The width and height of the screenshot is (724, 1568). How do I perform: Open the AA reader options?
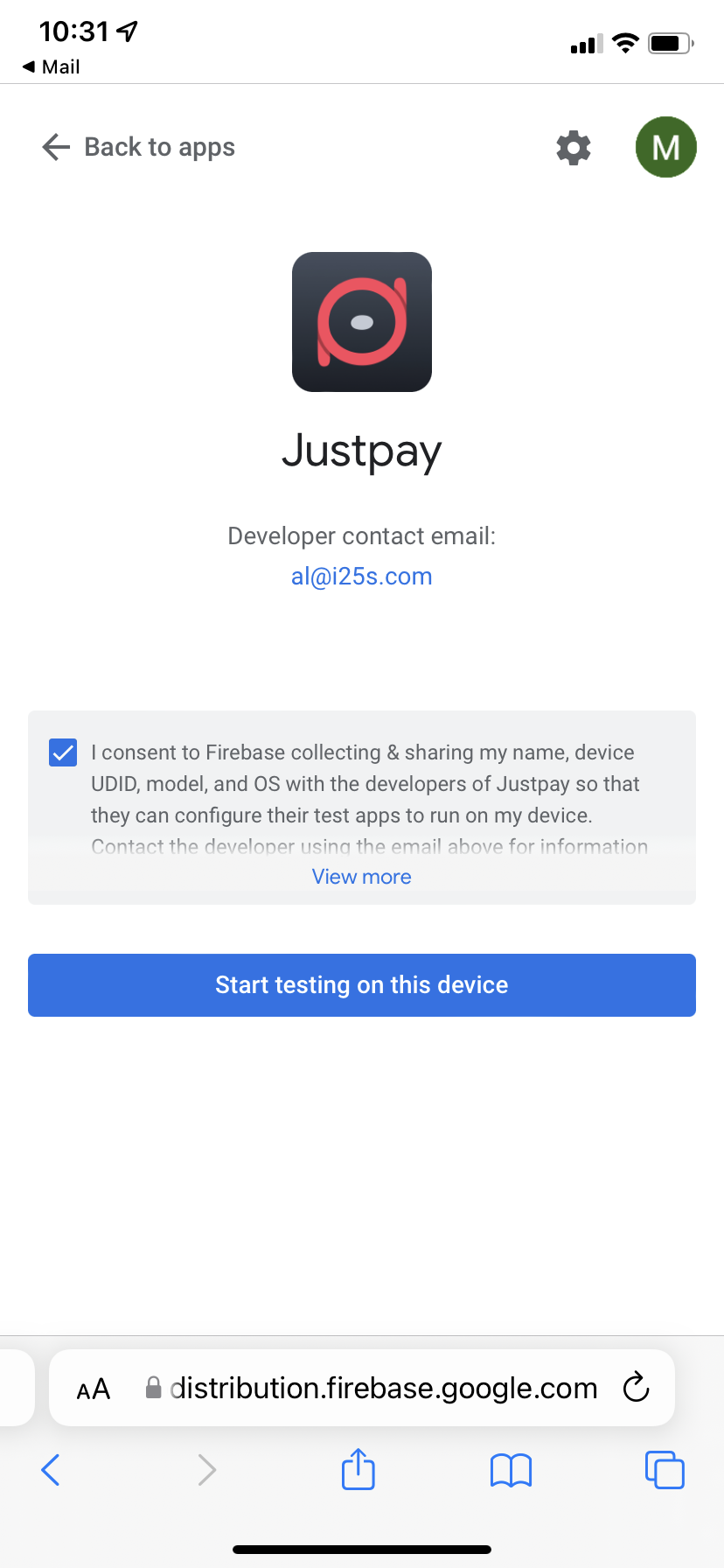pyautogui.click(x=94, y=1389)
